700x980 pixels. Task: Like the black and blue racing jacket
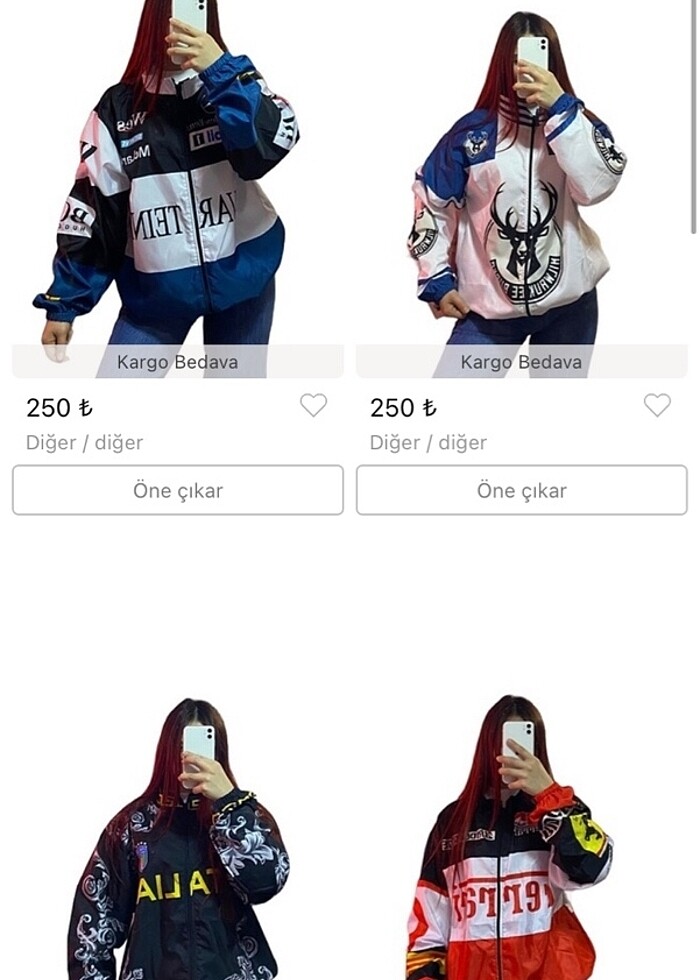click(x=313, y=405)
